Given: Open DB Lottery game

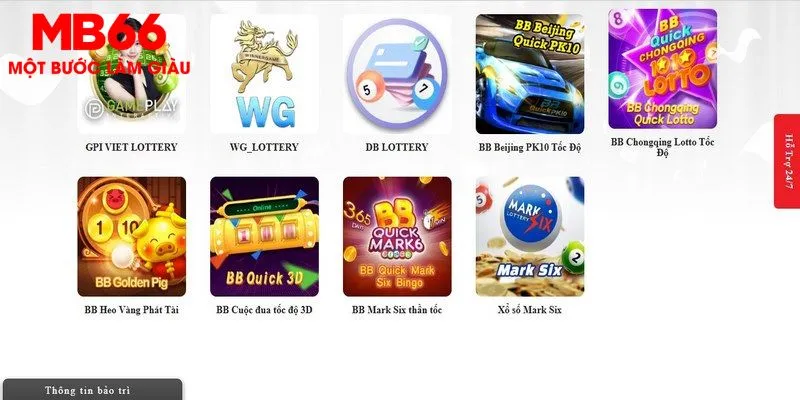Looking at the screenshot, I should [x=397, y=75].
